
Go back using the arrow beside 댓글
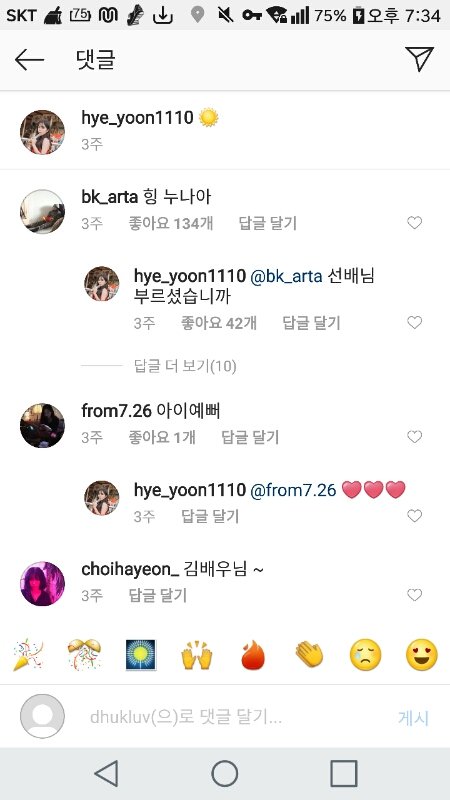click(29, 60)
